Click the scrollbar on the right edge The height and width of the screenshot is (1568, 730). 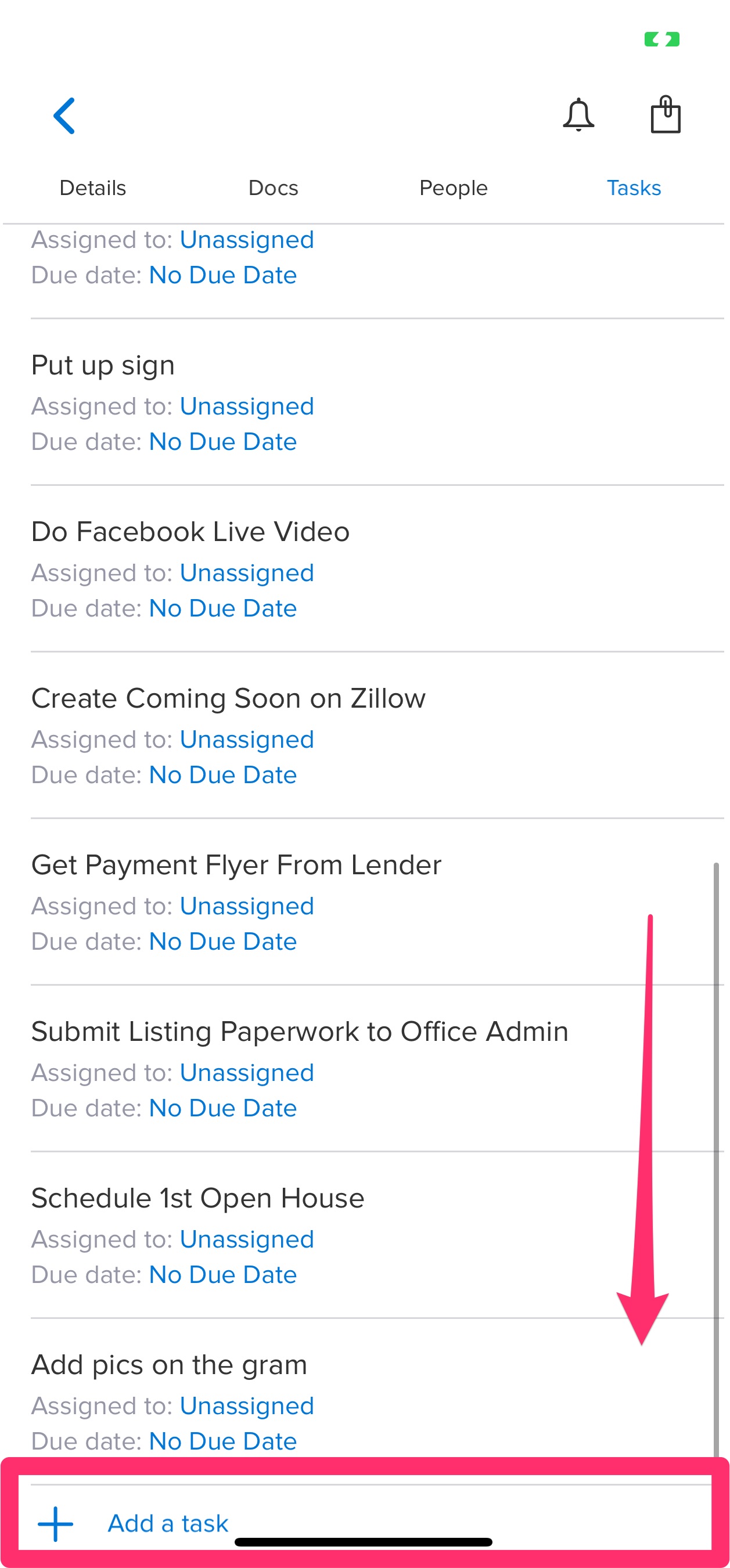point(716,1156)
